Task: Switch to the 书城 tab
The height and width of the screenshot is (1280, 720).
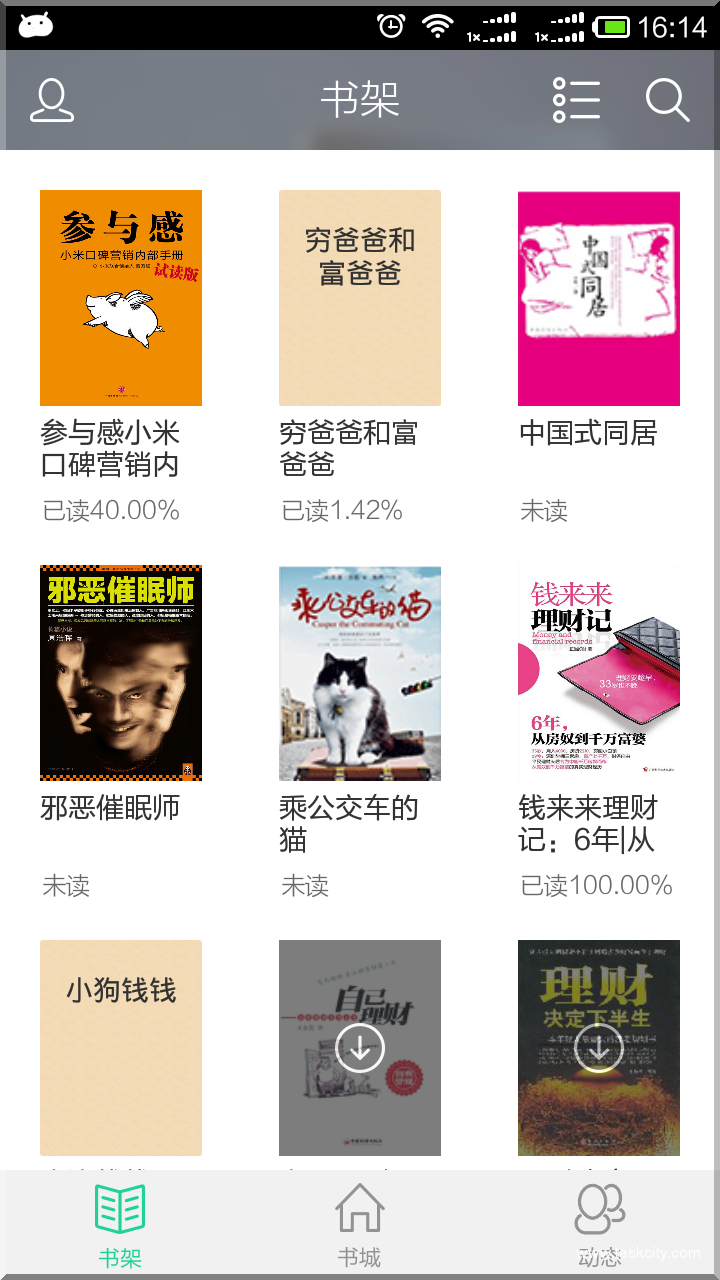Action: pos(360,1225)
